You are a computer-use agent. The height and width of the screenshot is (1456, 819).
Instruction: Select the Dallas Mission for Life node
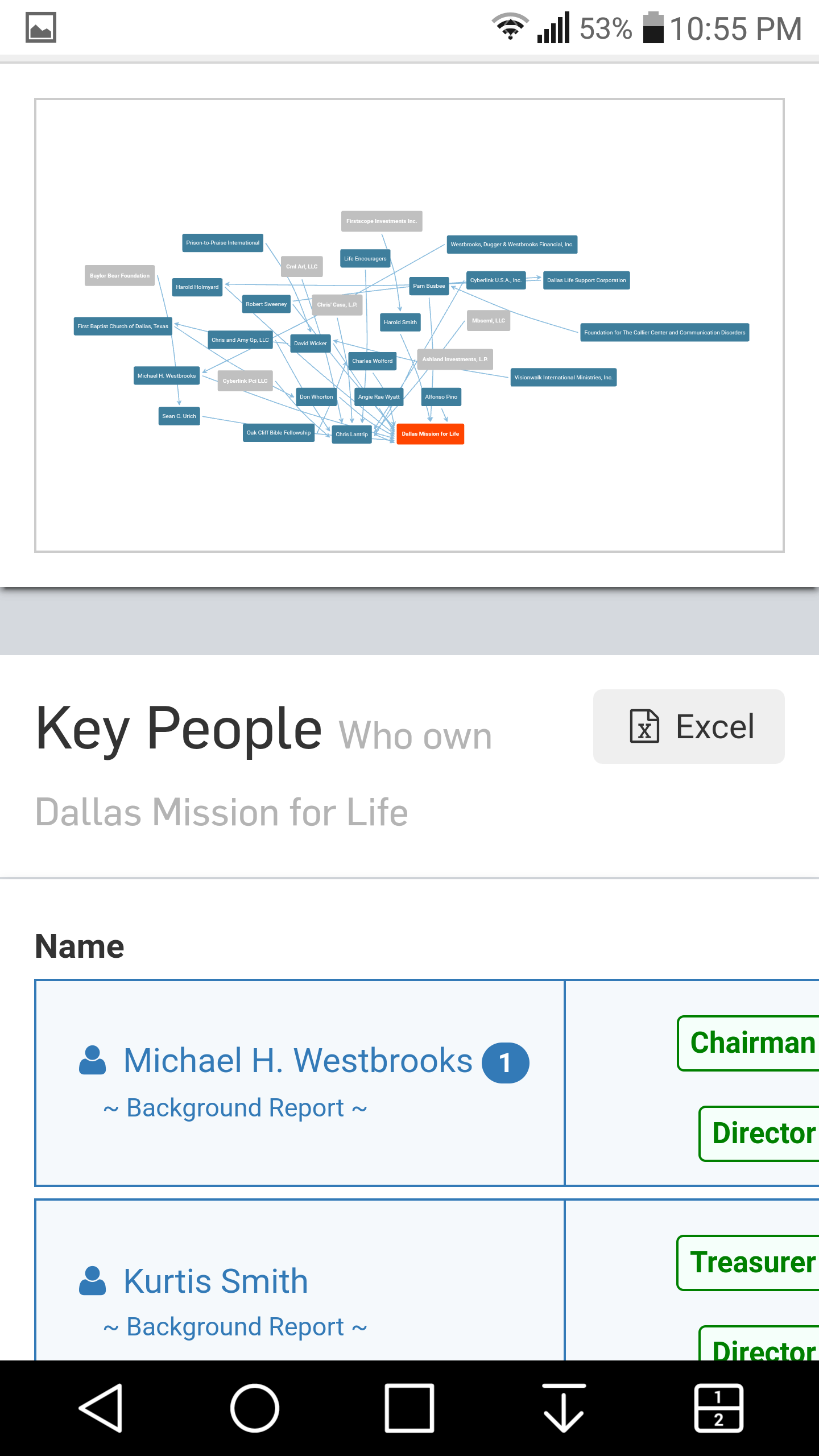pyautogui.click(x=430, y=434)
